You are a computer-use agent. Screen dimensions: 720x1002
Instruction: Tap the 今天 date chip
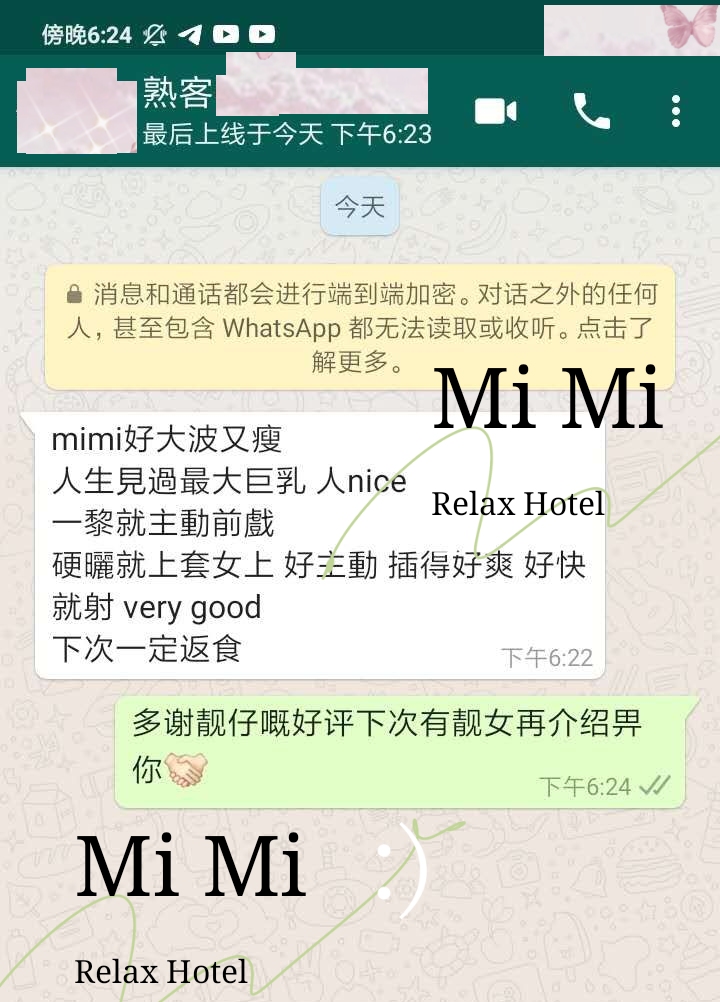(x=359, y=207)
